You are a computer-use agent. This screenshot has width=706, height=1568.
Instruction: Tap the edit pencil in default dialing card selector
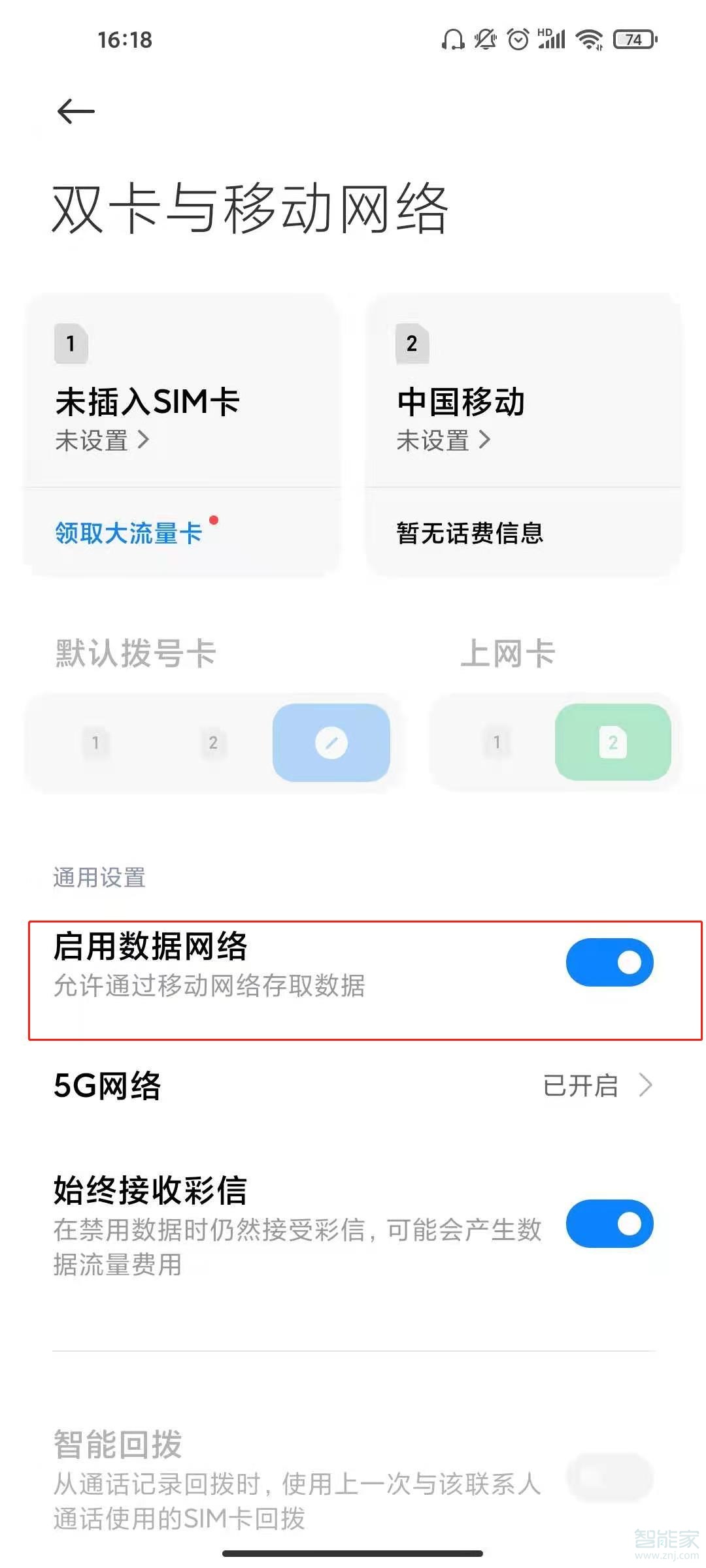pyautogui.click(x=331, y=743)
